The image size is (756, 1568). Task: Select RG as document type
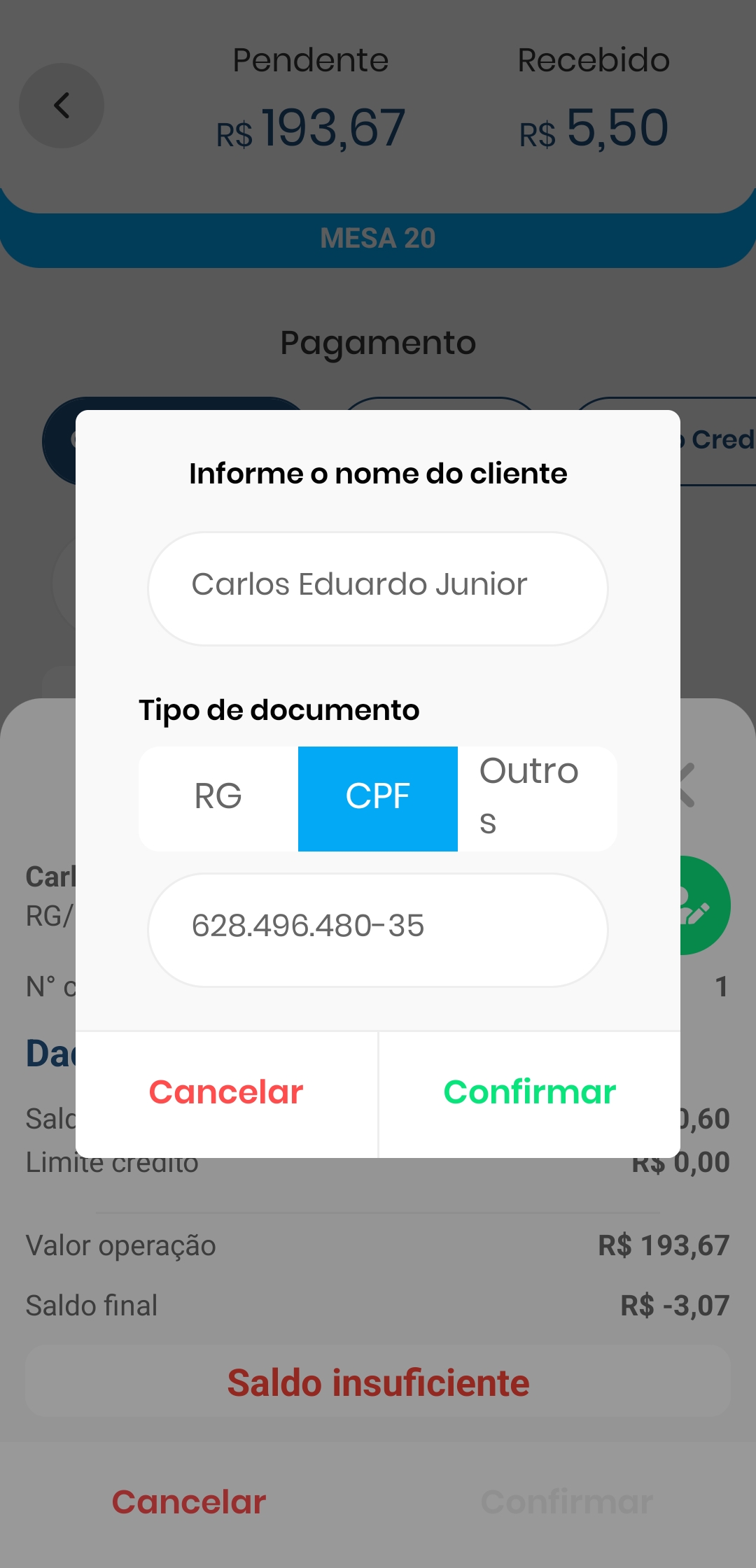point(218,798)
